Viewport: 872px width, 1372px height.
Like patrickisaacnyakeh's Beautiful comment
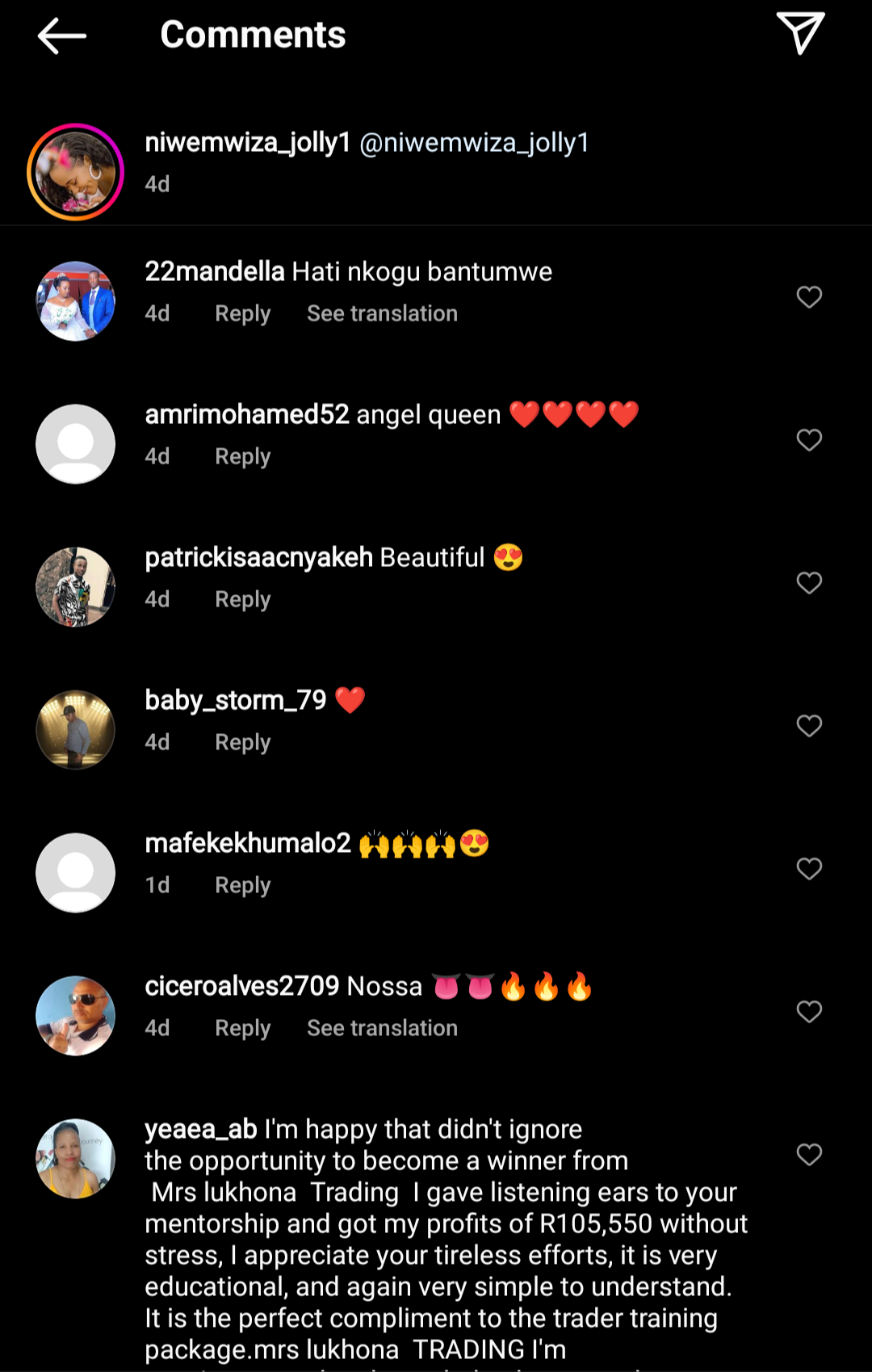809,583
